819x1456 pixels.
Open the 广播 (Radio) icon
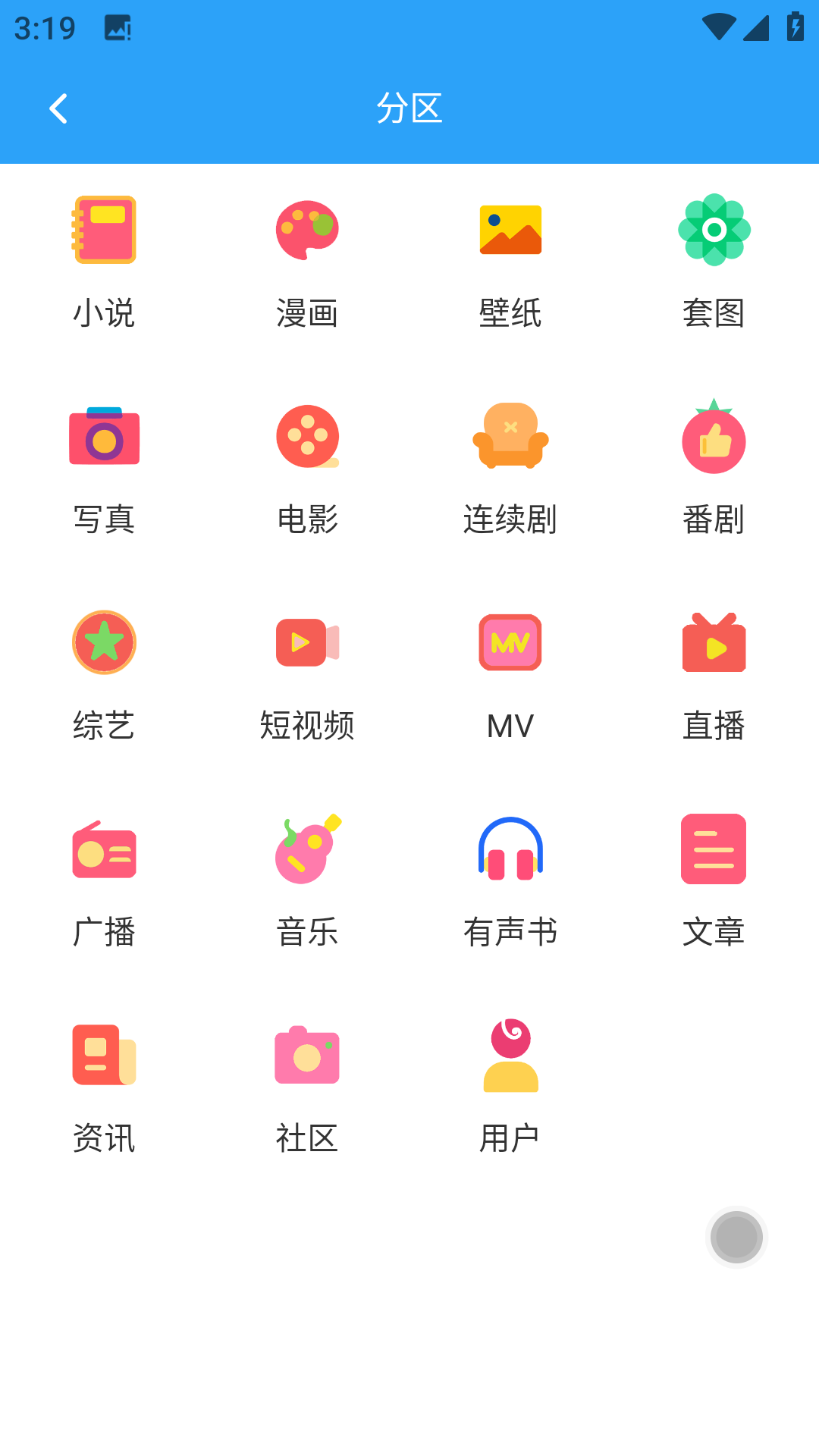click(104, 849)
